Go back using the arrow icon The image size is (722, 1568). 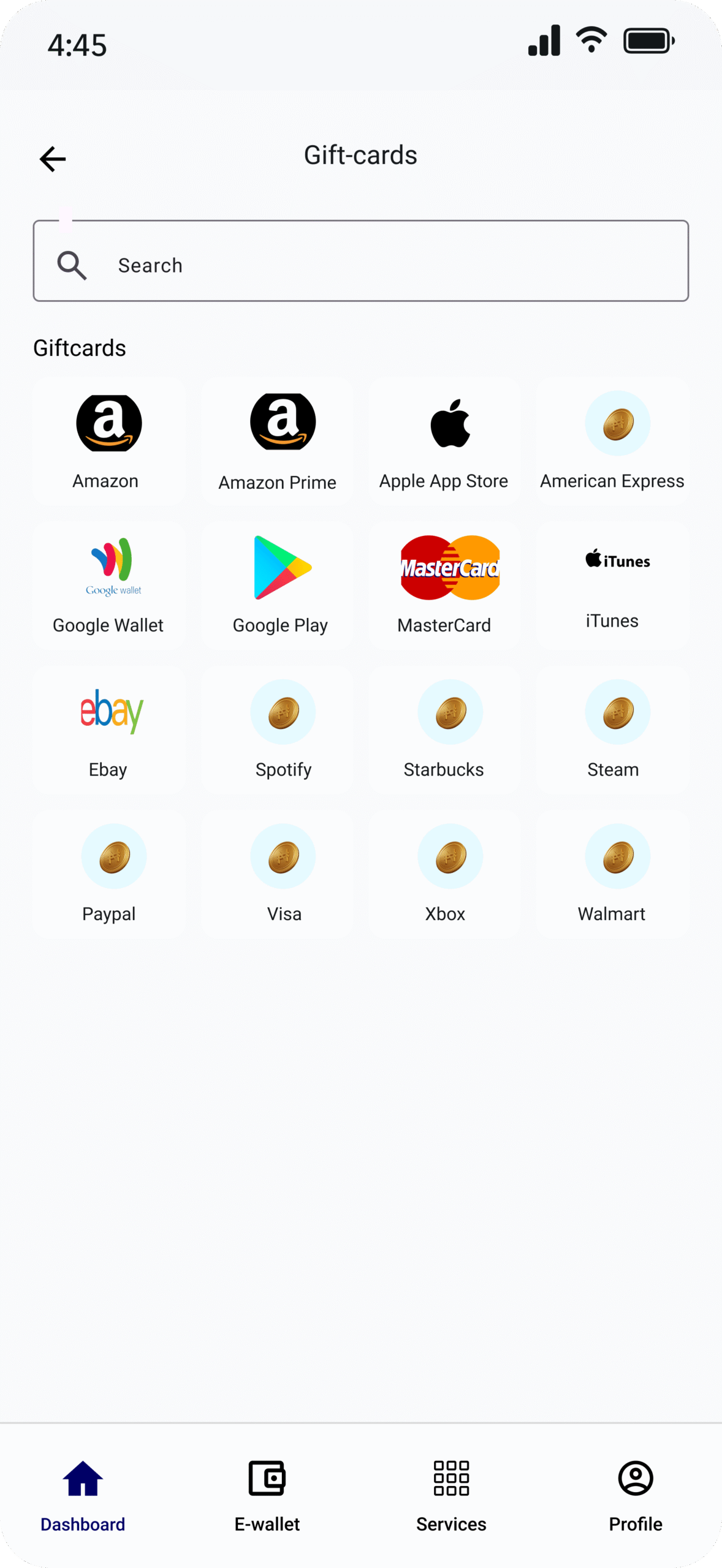[x=53, y=159]
